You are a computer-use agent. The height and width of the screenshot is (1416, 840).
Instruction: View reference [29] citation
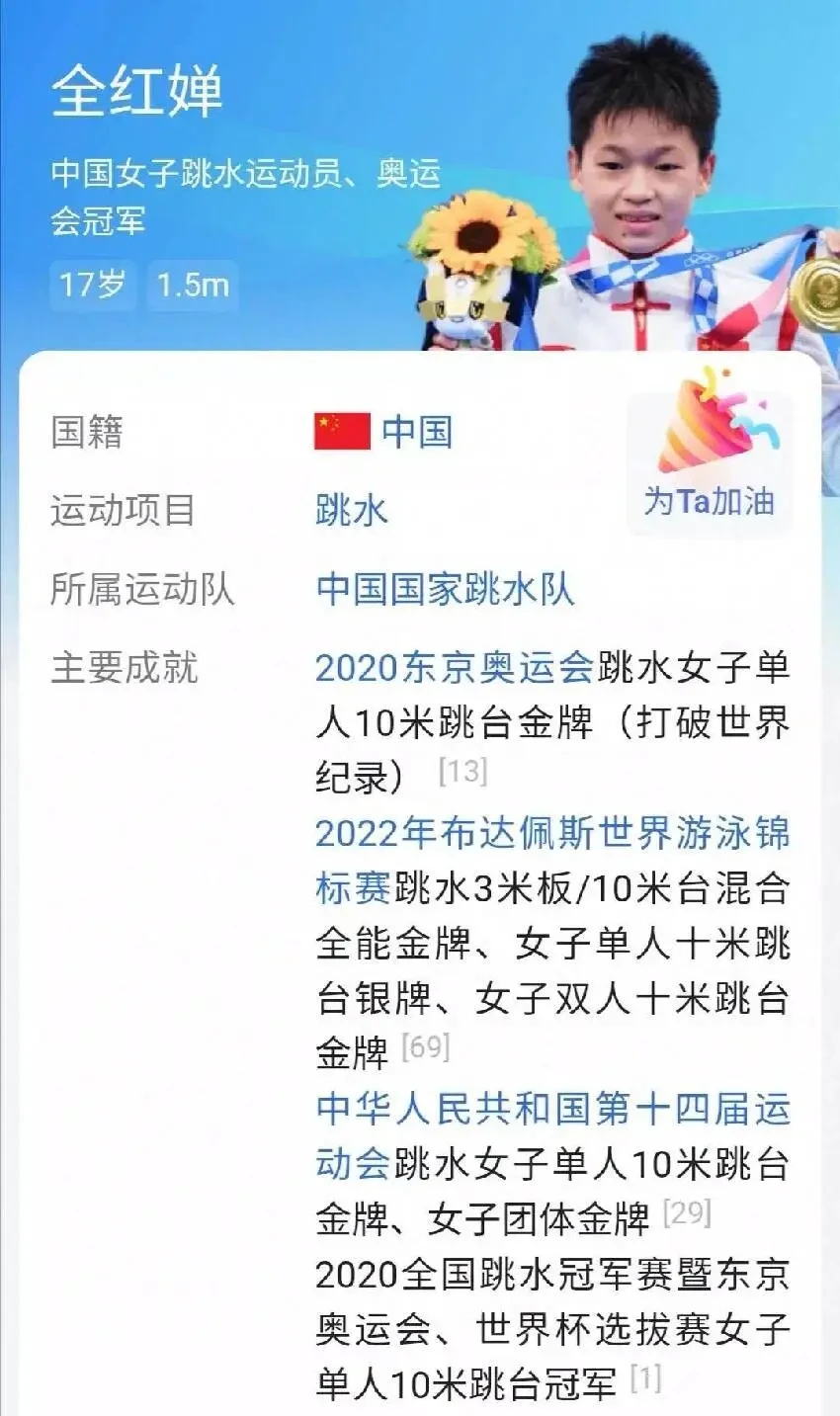[x=687, y=1212]
